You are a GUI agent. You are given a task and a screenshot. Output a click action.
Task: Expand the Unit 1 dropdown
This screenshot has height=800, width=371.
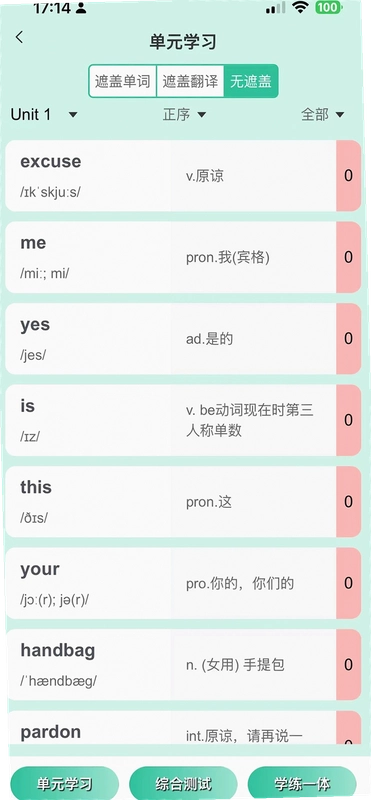click(44, 114)
